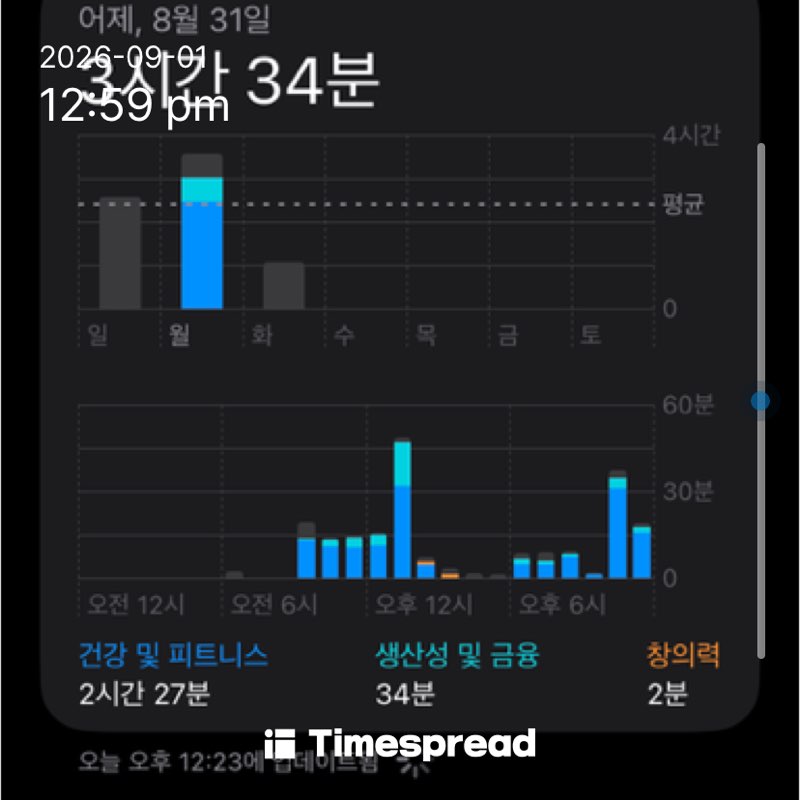Select the Tuesday (화) bar in weekly chart
This screenshot has height=800, width=800.
coord(284,286)
